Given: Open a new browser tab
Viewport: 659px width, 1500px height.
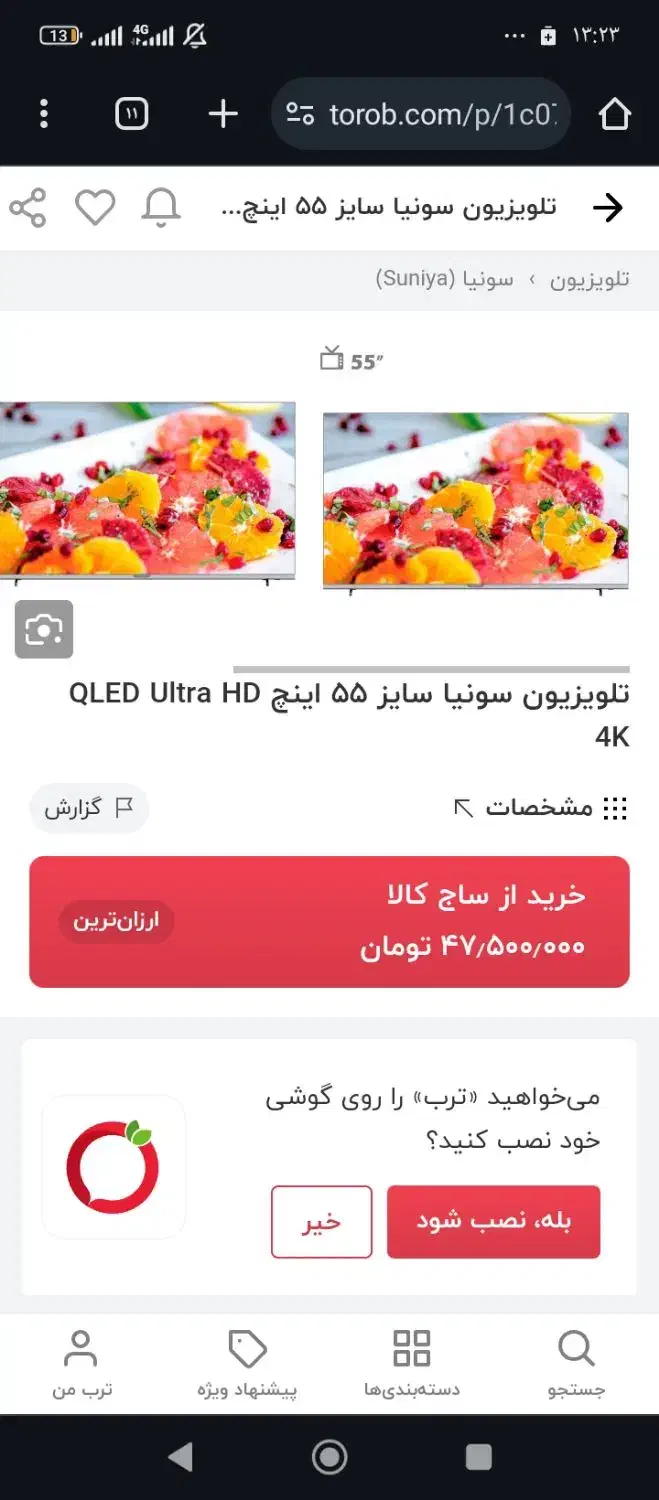Looking at the screenshot, I should 222,114.
